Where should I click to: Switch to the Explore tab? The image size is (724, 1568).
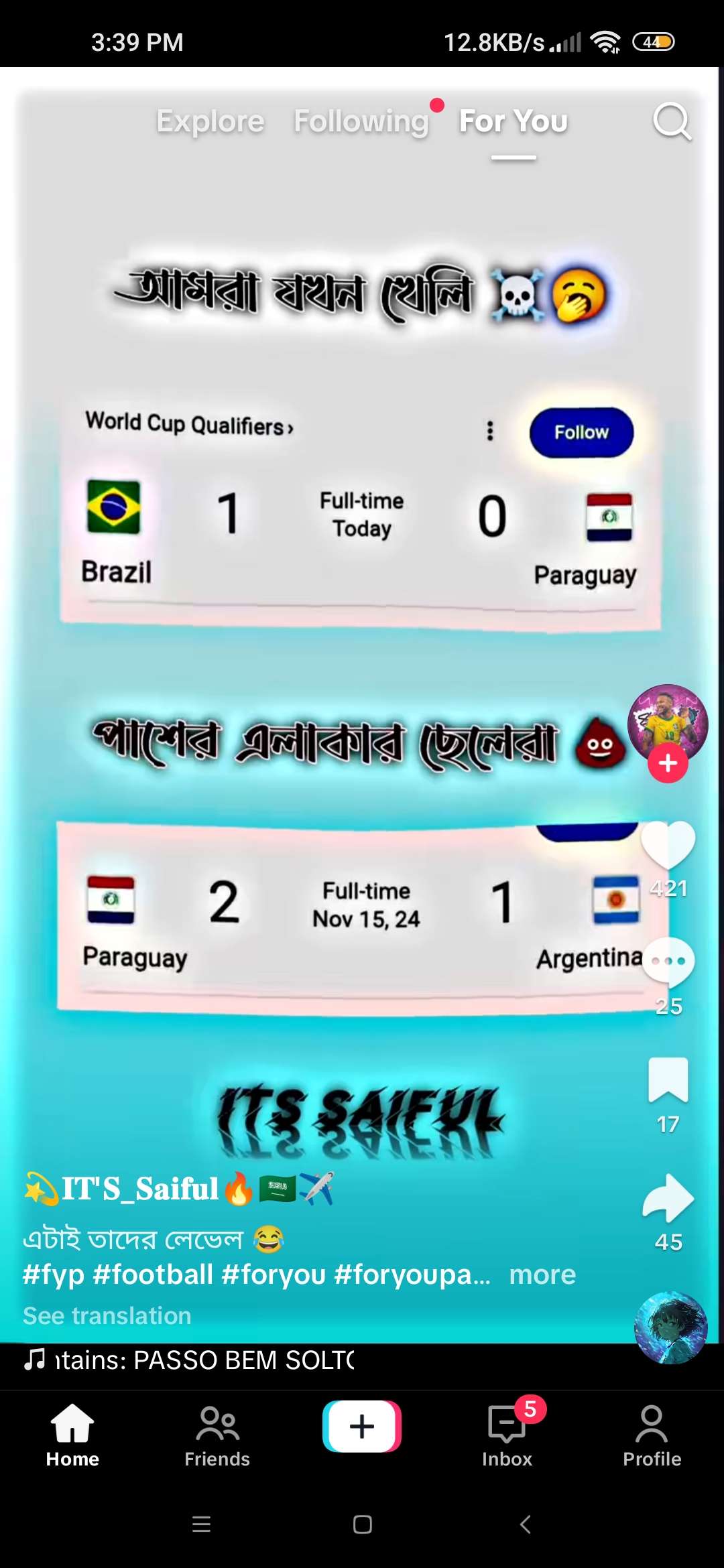(210, 121)
